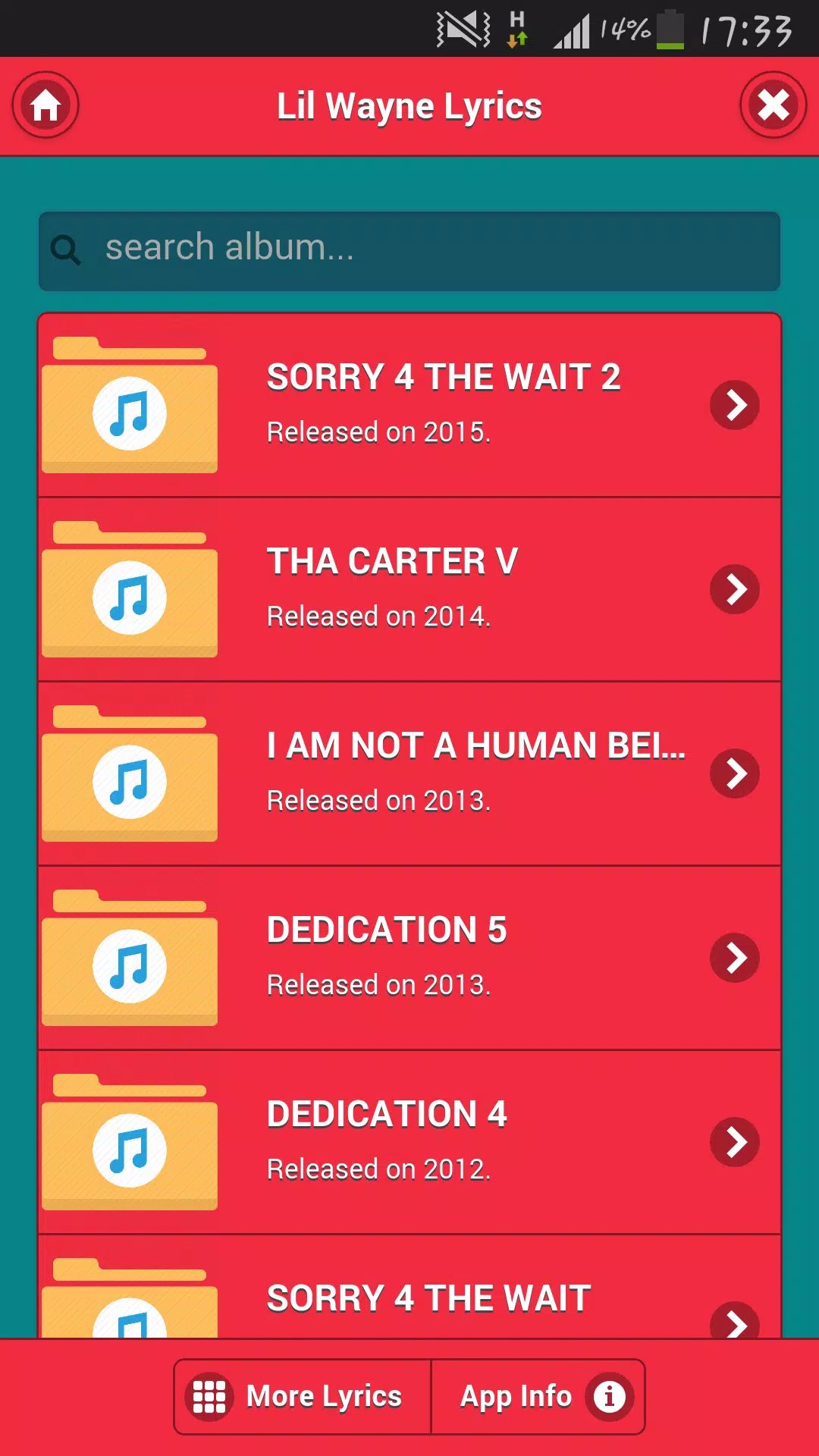Tap the battery indicator in the status bar
Viewport: 819px width, 1456px height.
tap(670, 28)
